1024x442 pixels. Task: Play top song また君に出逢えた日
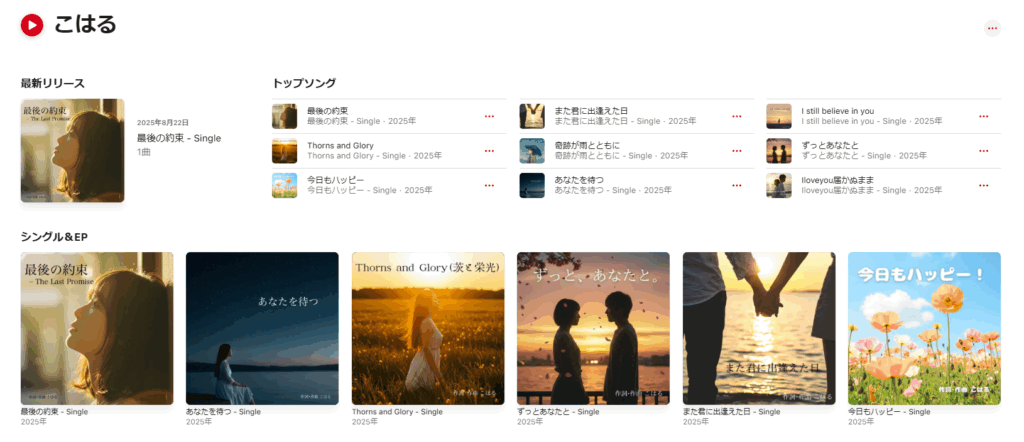click(x=531, y=116)
